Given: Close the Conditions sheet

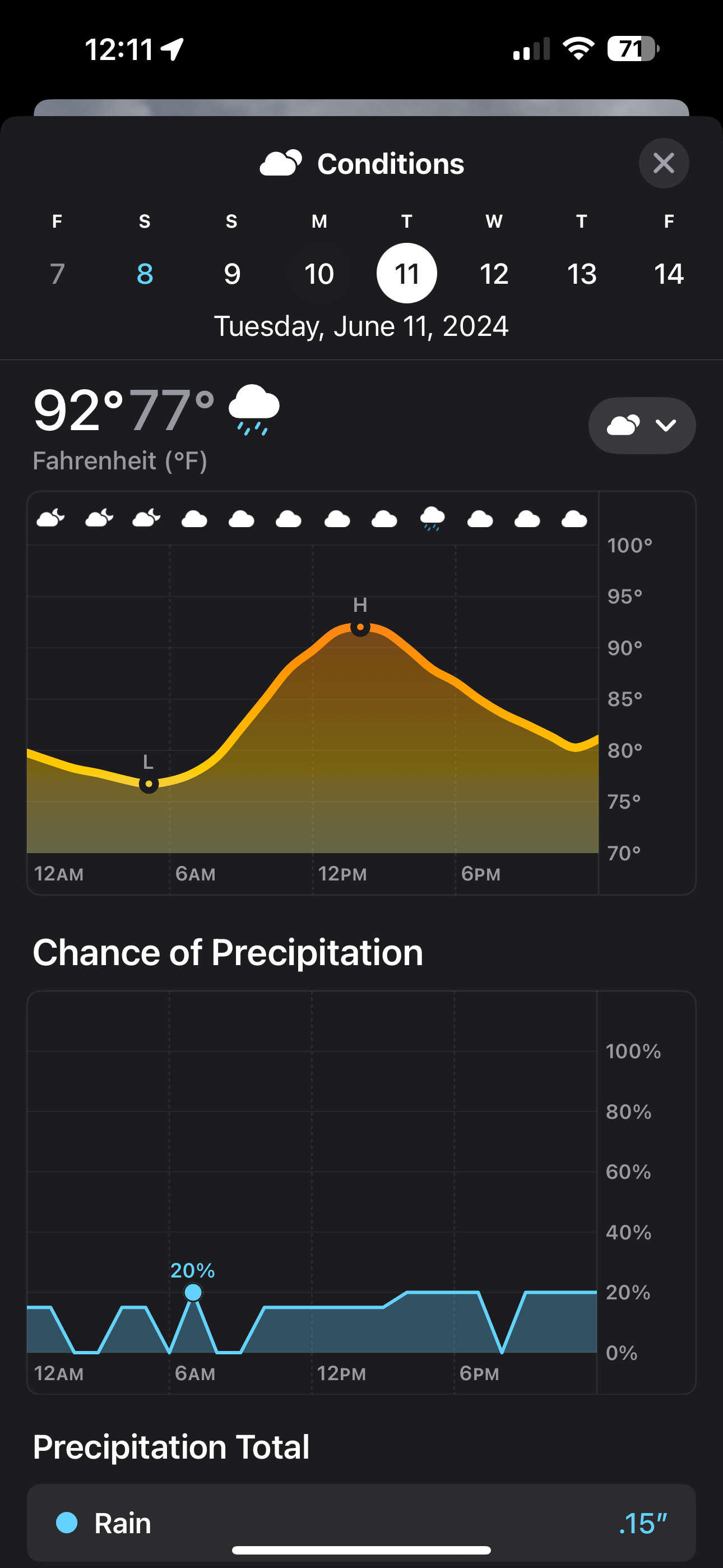Looking at the screenshot, I should click(x=664, y=163).
